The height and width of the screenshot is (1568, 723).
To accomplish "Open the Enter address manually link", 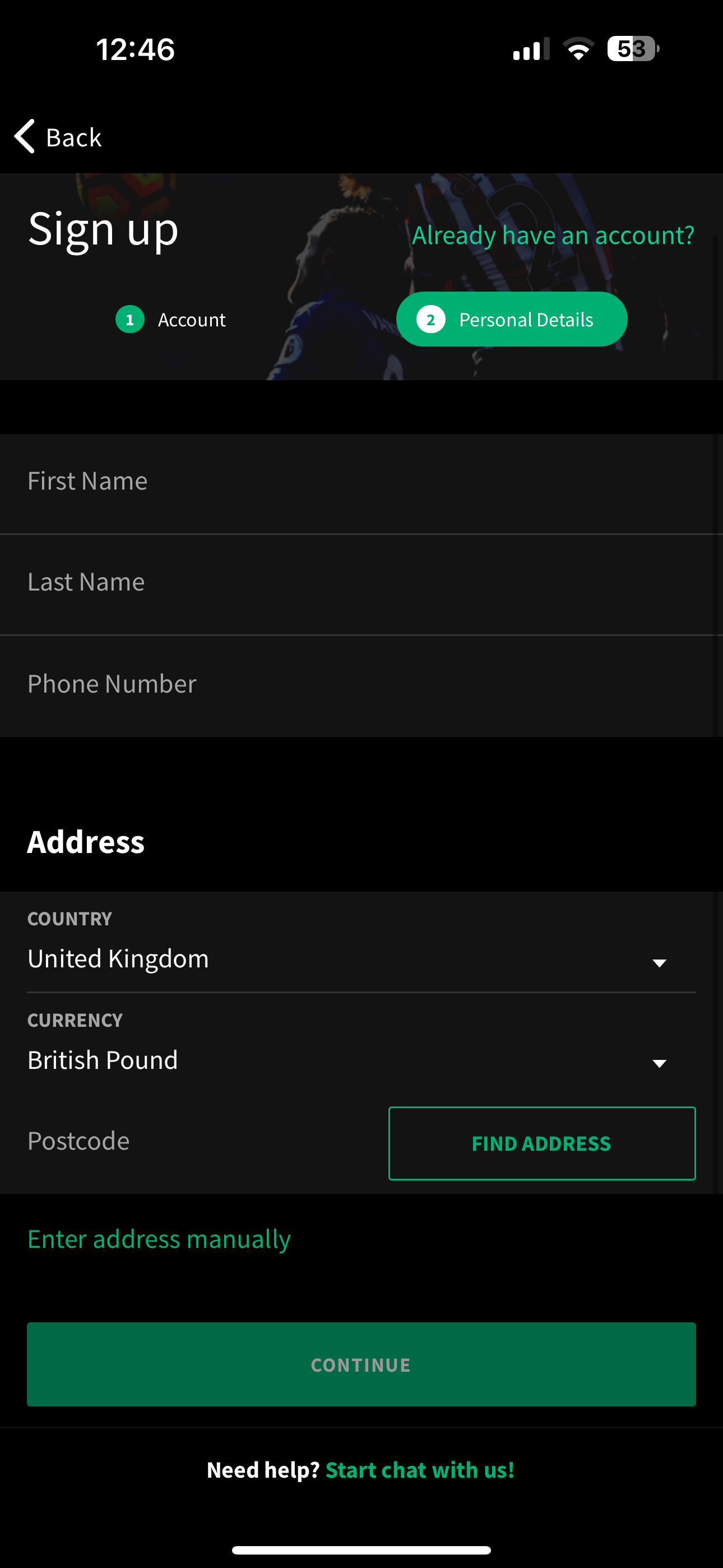I will click(158, 1239).
